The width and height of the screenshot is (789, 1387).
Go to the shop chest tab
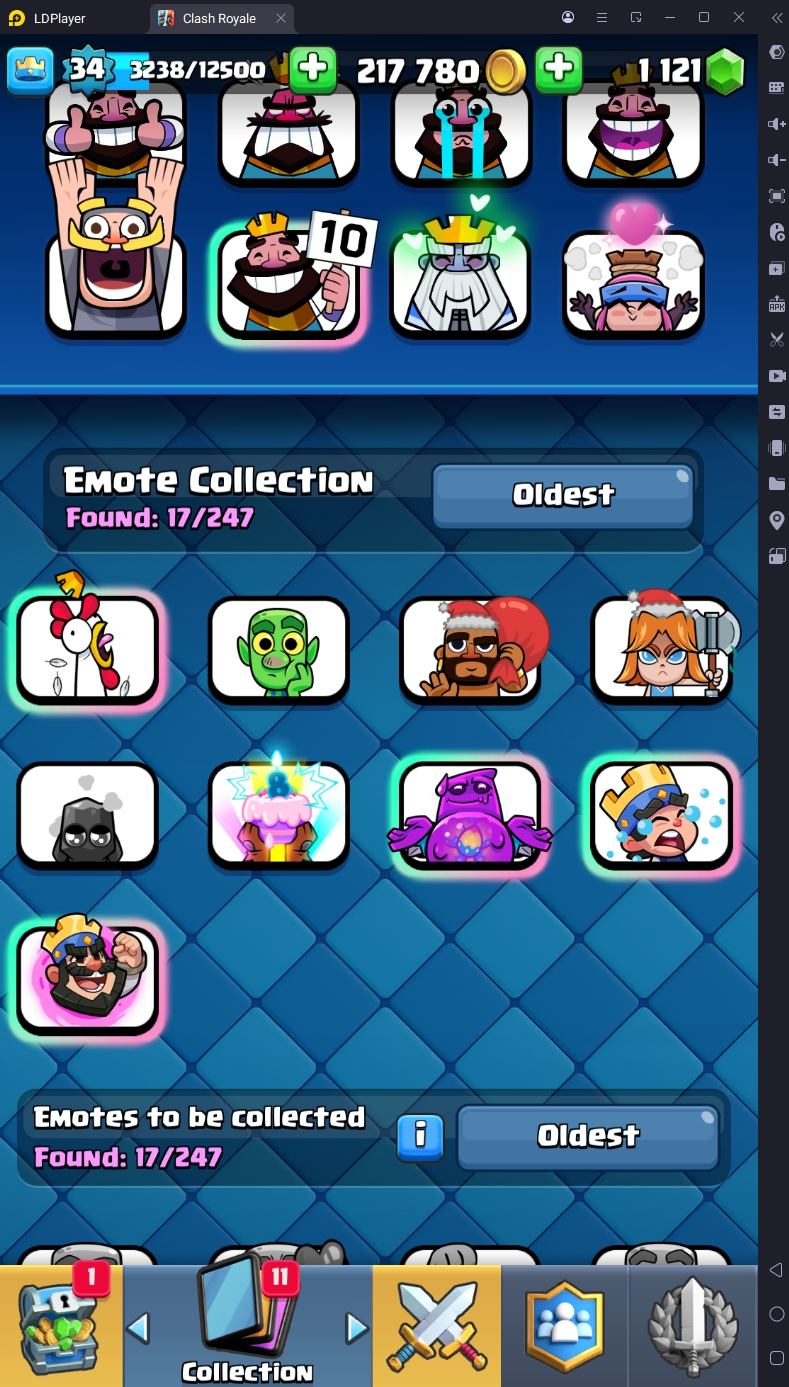coord(60,1325)
